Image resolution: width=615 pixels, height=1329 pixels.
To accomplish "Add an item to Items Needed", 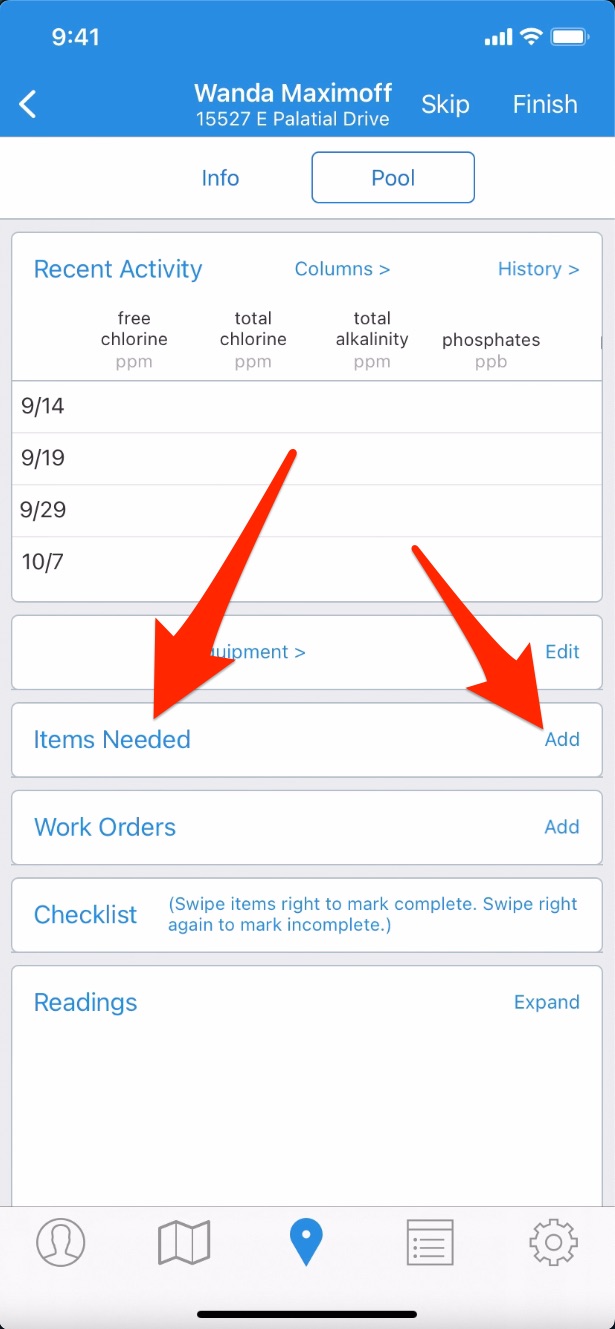I will pos(562,740).
